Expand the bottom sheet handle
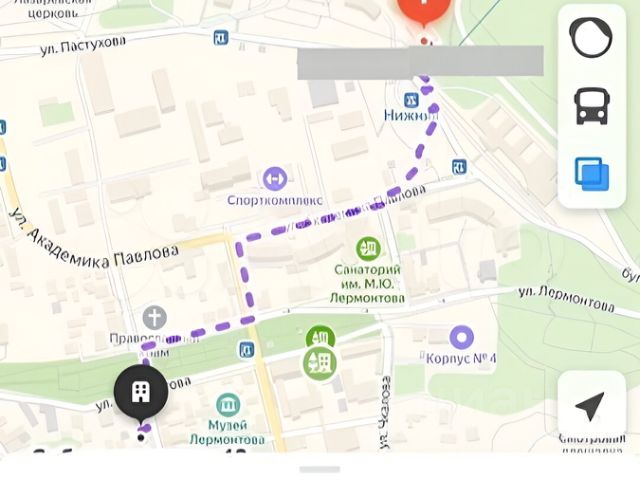The image size is (640, 480). (x=320, y=469)
